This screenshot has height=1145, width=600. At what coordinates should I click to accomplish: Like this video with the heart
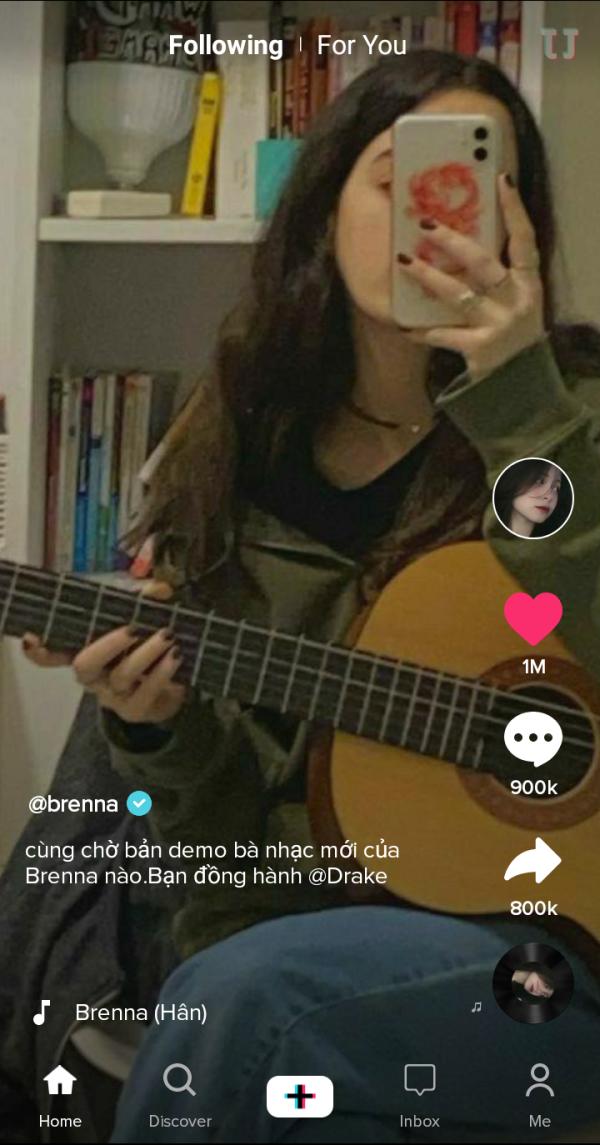click(533, 618)
